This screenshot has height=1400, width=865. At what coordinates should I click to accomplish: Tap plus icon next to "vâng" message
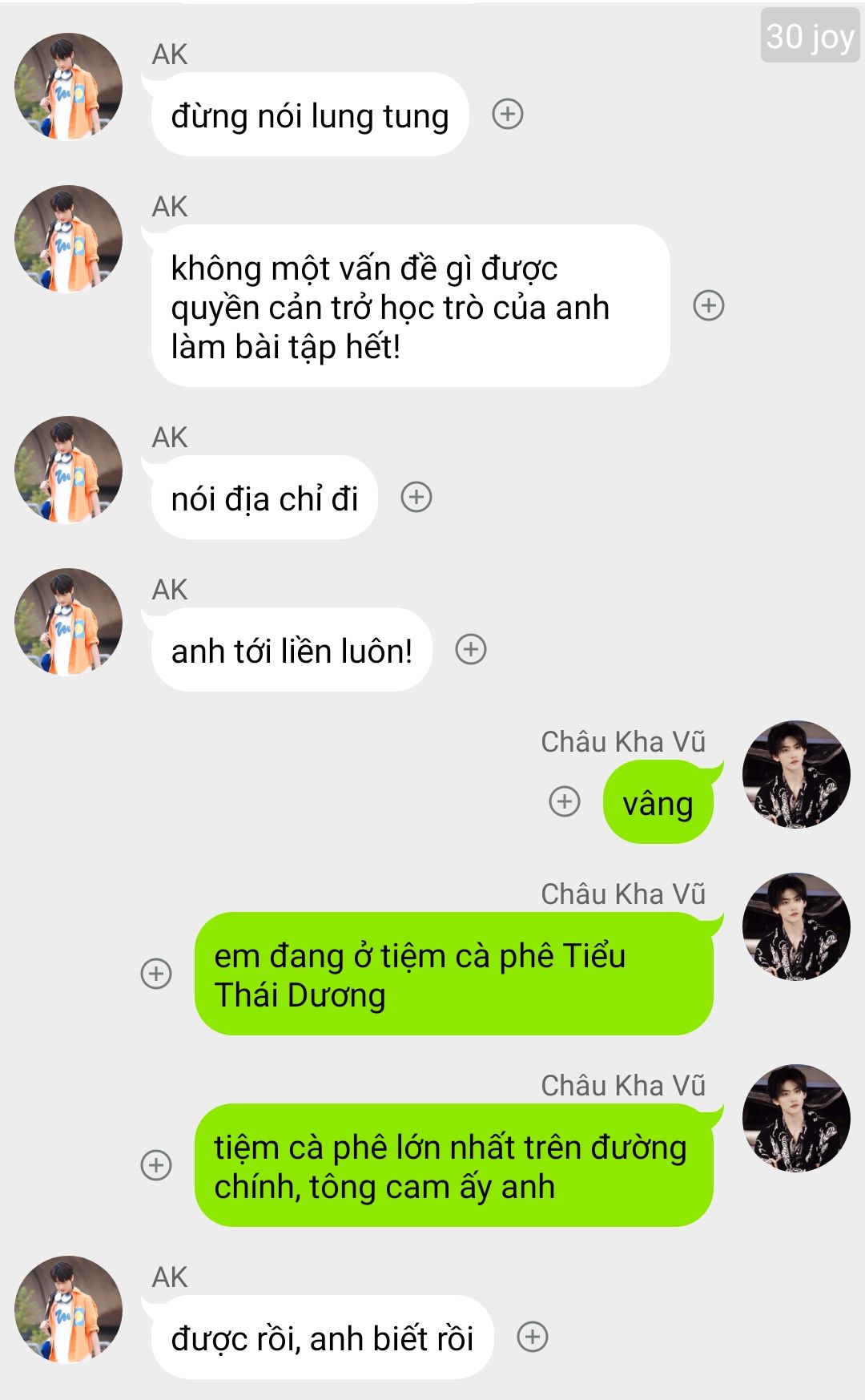coord(564,801)
